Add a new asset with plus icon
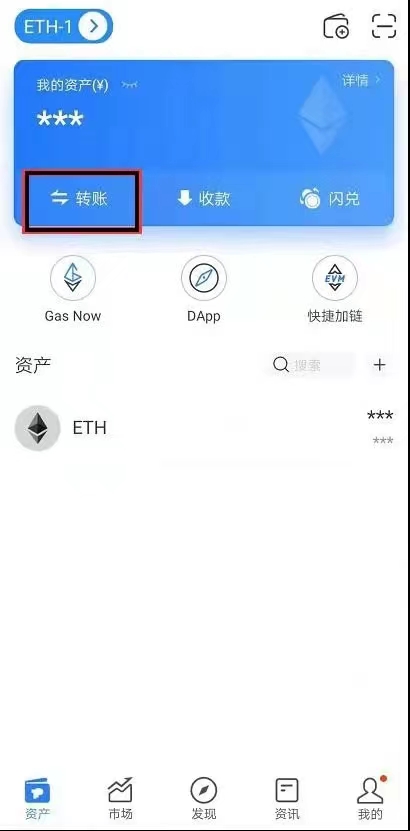Viewport: 410px width, 831px height. pyautogui.click(x=380, y=365)
